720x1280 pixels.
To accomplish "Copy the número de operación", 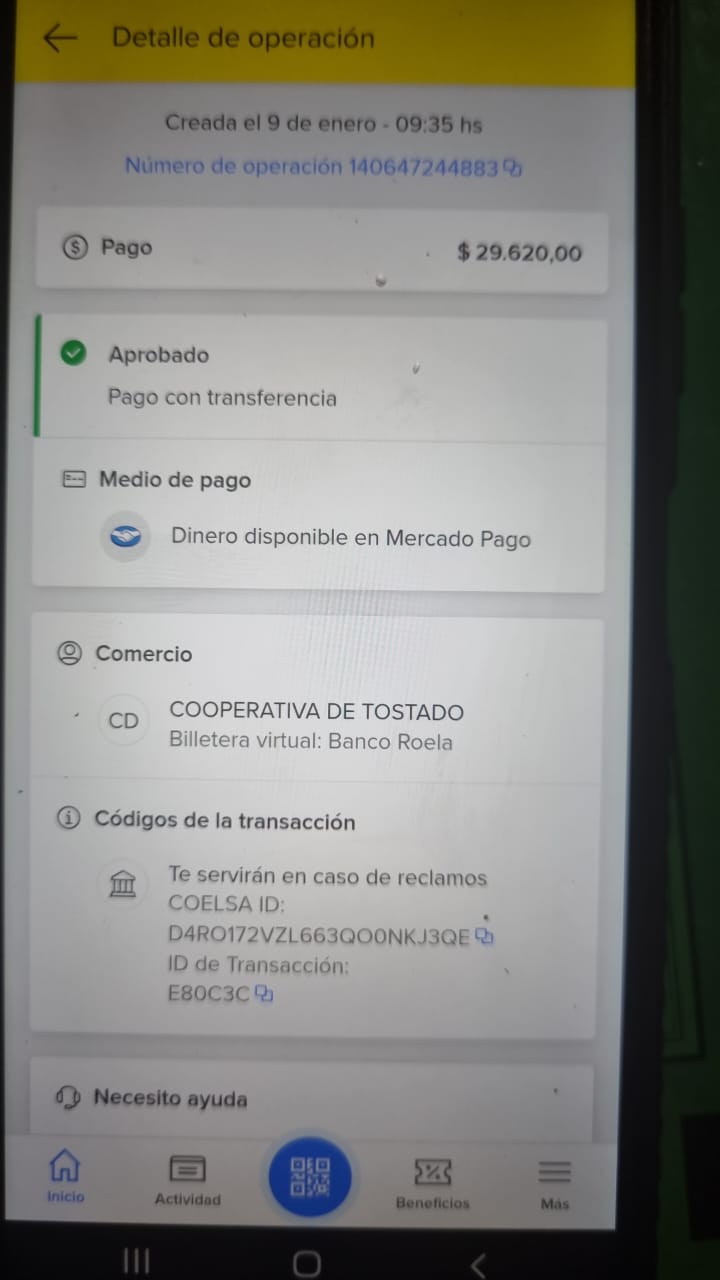I will point(513,168).
